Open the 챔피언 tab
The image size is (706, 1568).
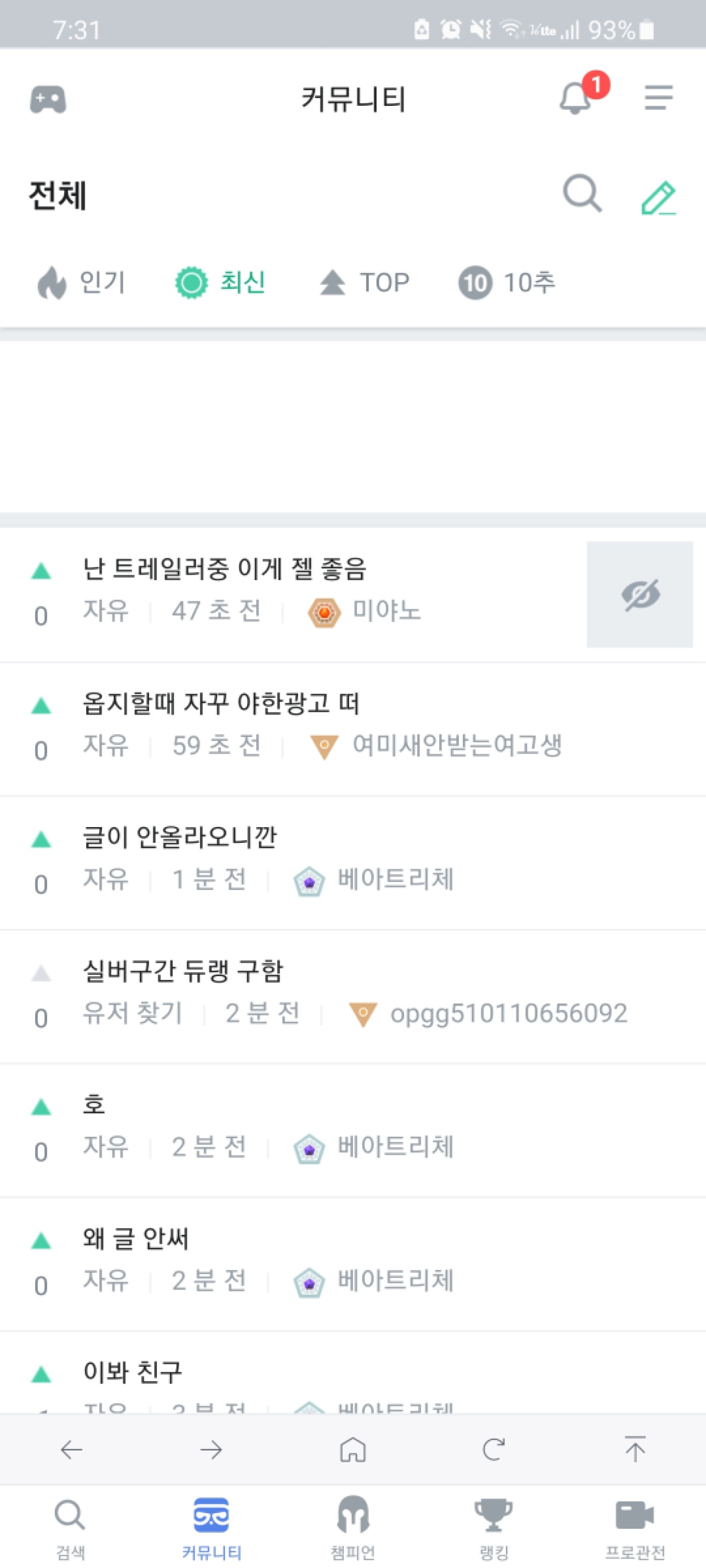pyautogui.click(x=352, y=1527)
